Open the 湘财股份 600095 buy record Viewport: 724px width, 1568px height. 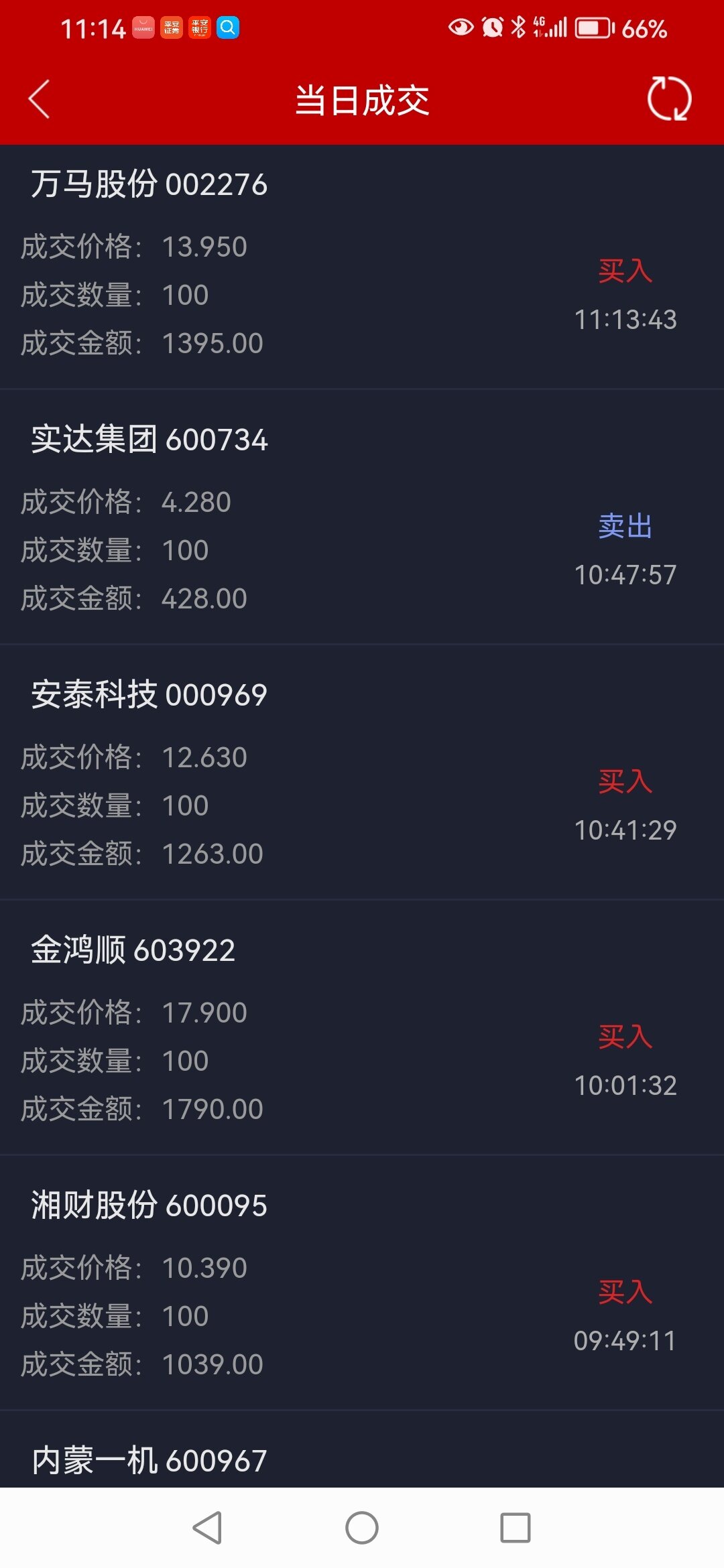pyautogui.click(x=362, y=1283)
